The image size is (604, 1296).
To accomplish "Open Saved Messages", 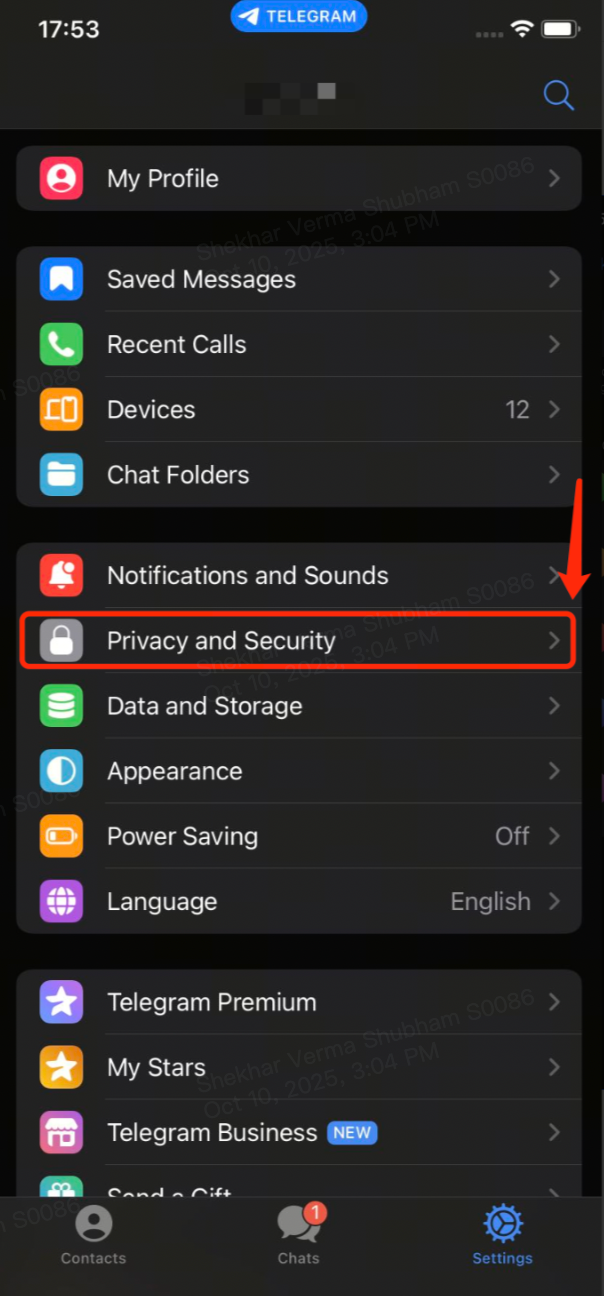I will point(299,280).
